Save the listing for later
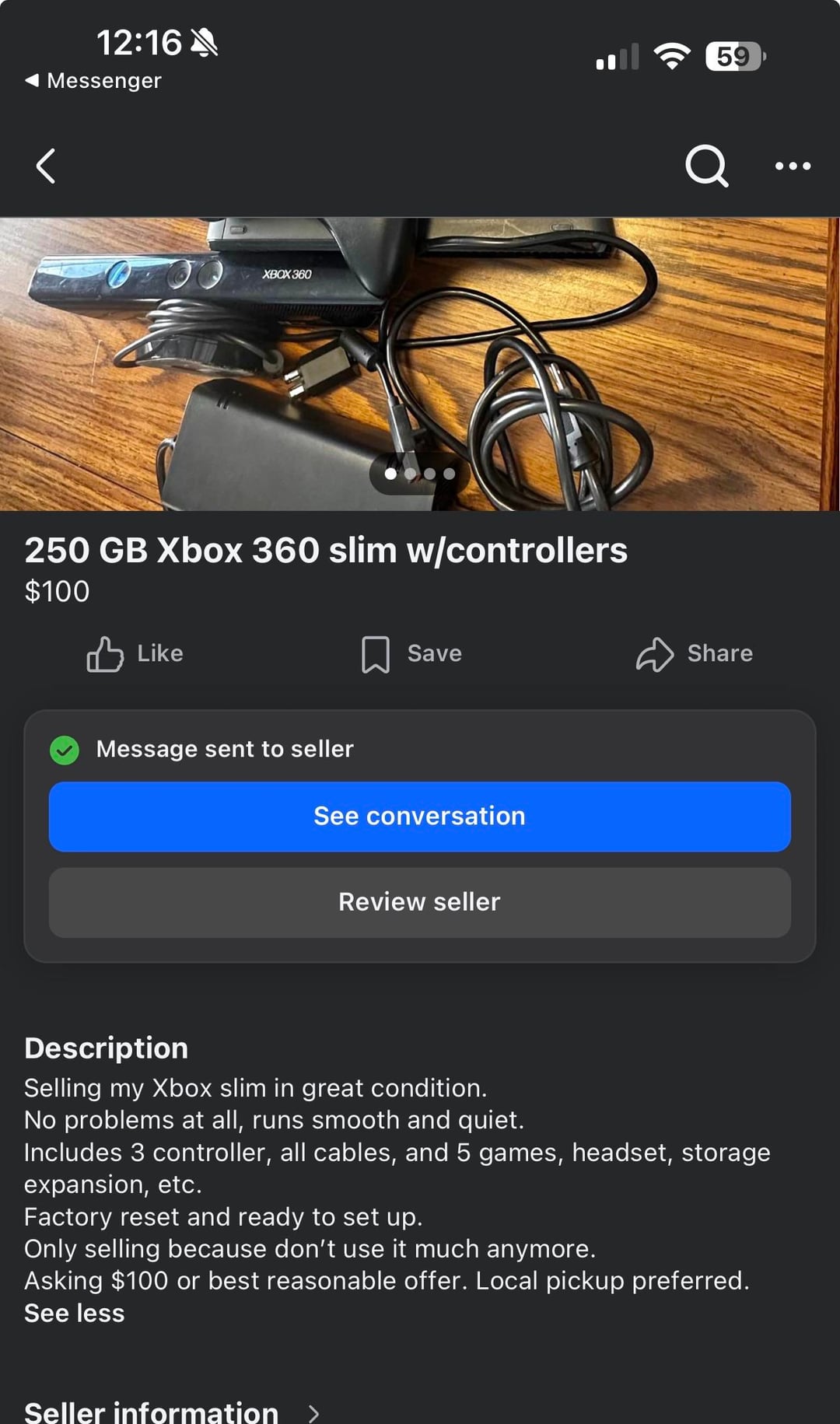 pos(411,653)
